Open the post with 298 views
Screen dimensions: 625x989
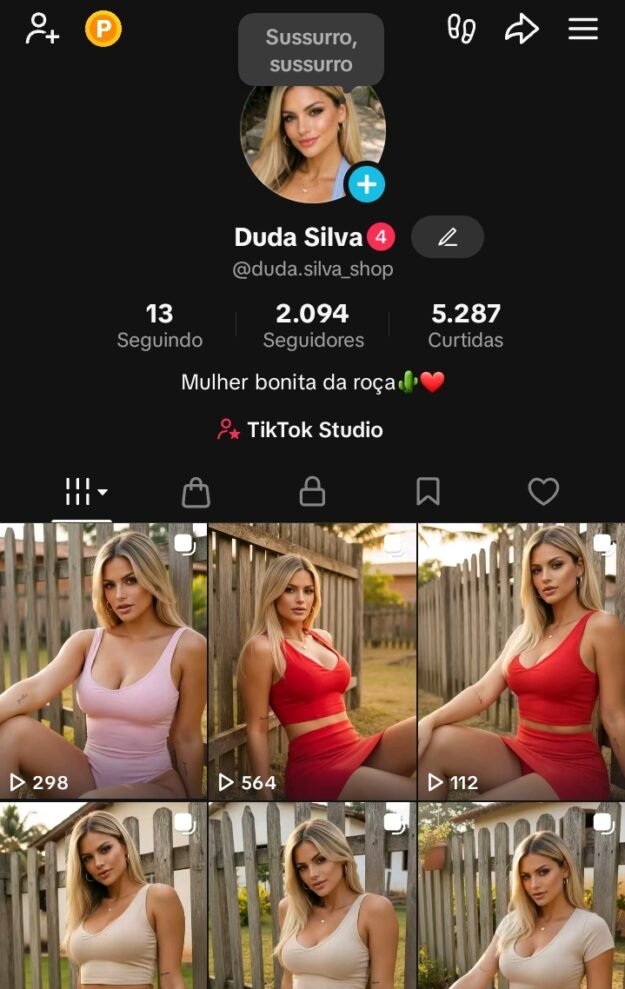click(x=103, y=660)
